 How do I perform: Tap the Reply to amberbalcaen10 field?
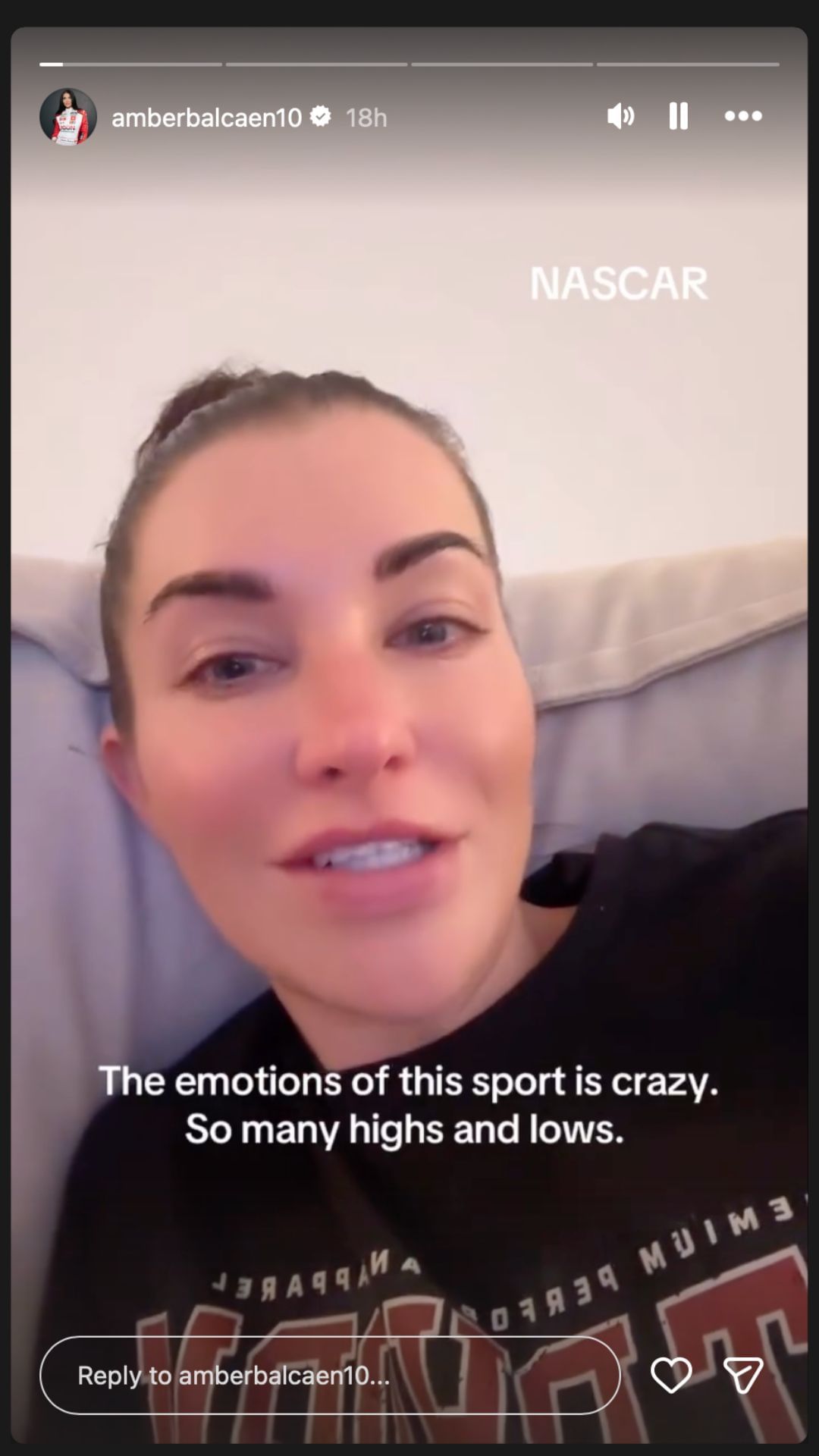(330, 1376)
